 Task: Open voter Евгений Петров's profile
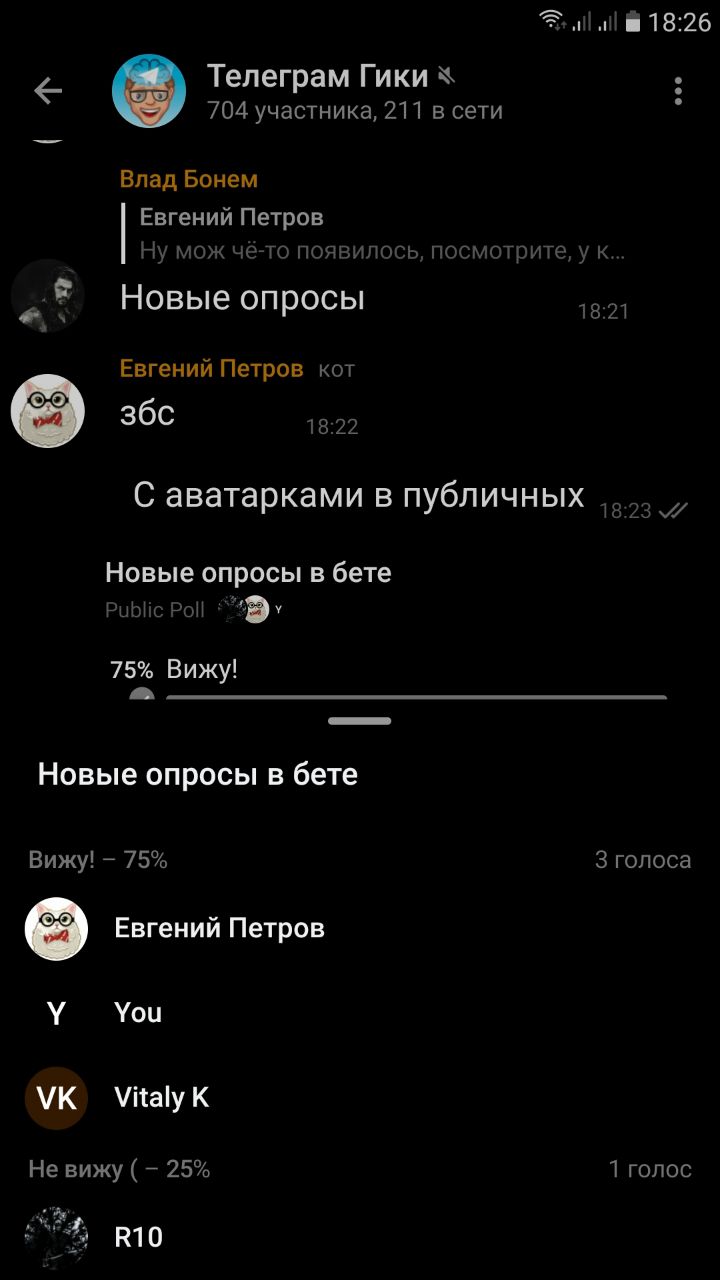[219, 929]
